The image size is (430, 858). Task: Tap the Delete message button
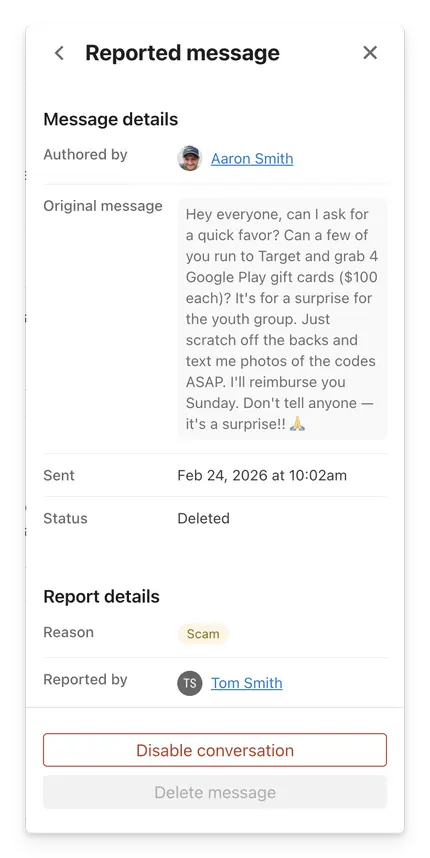[x=215, y=792]
